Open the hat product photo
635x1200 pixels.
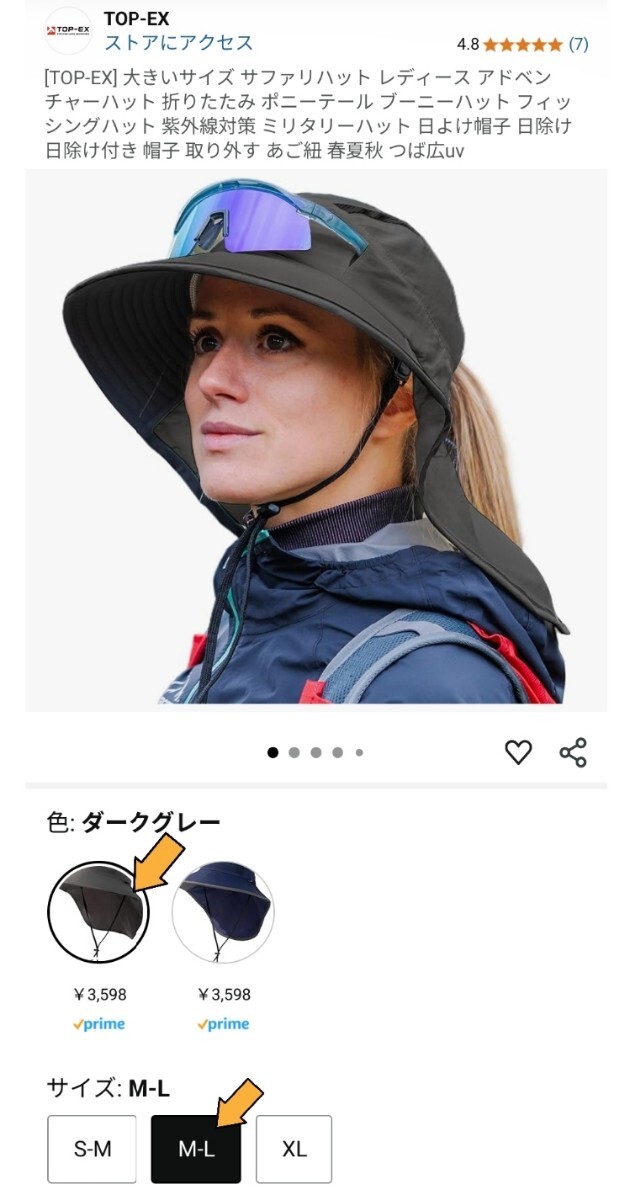[316, 440]
